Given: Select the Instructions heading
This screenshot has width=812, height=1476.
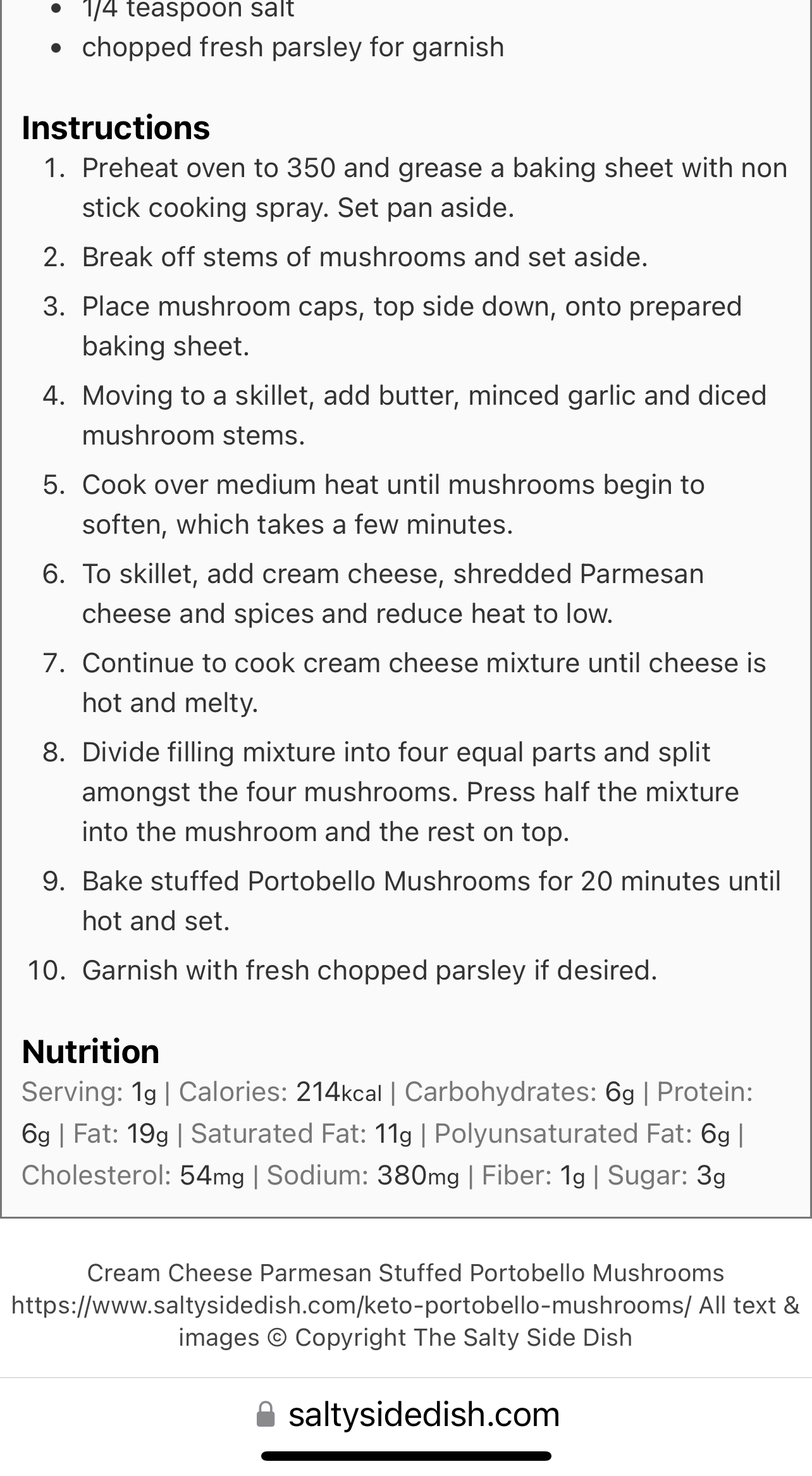Looking at the screenshot, I should coord(114,129).
